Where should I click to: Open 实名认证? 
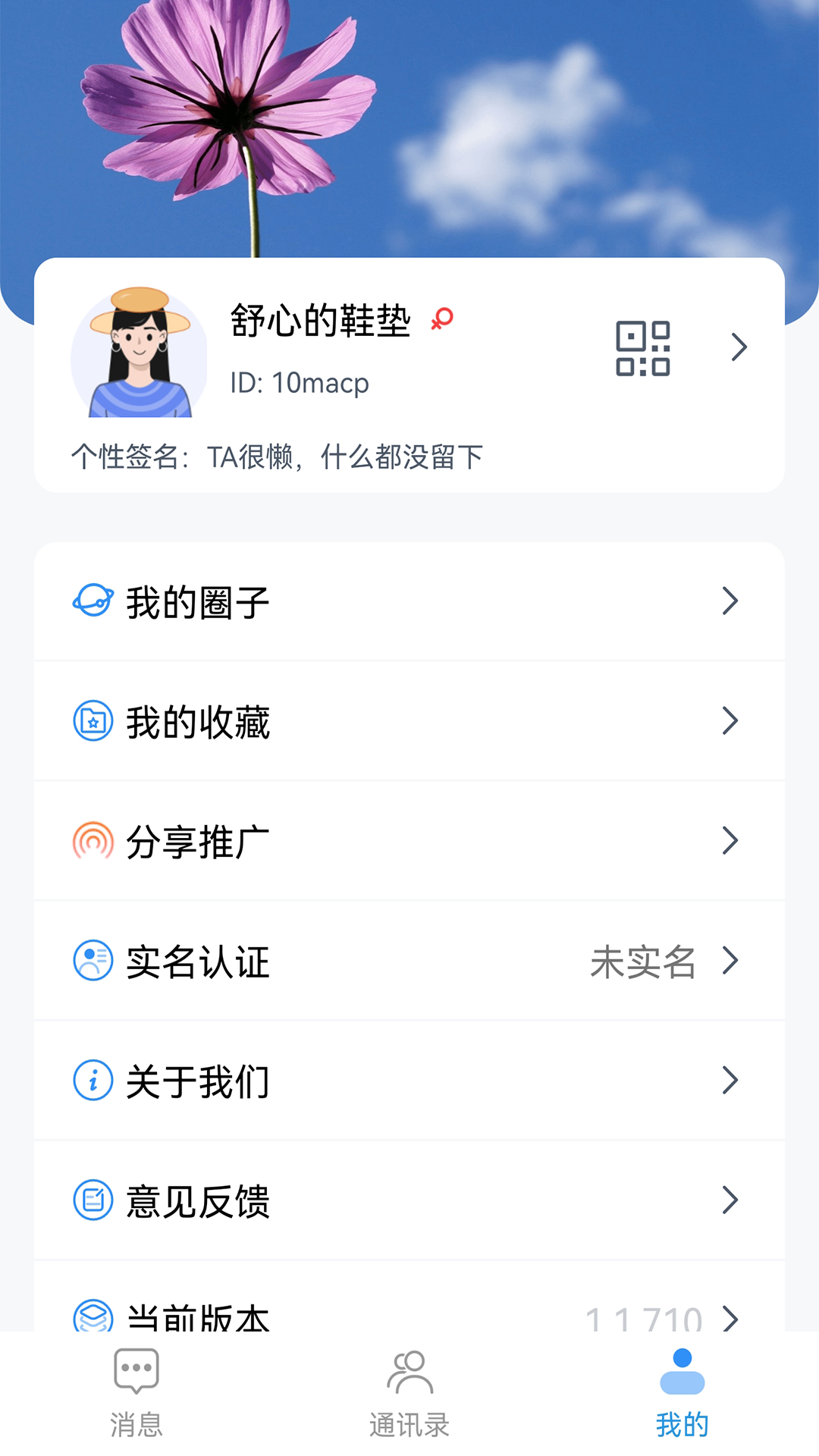tap(409, 961)
